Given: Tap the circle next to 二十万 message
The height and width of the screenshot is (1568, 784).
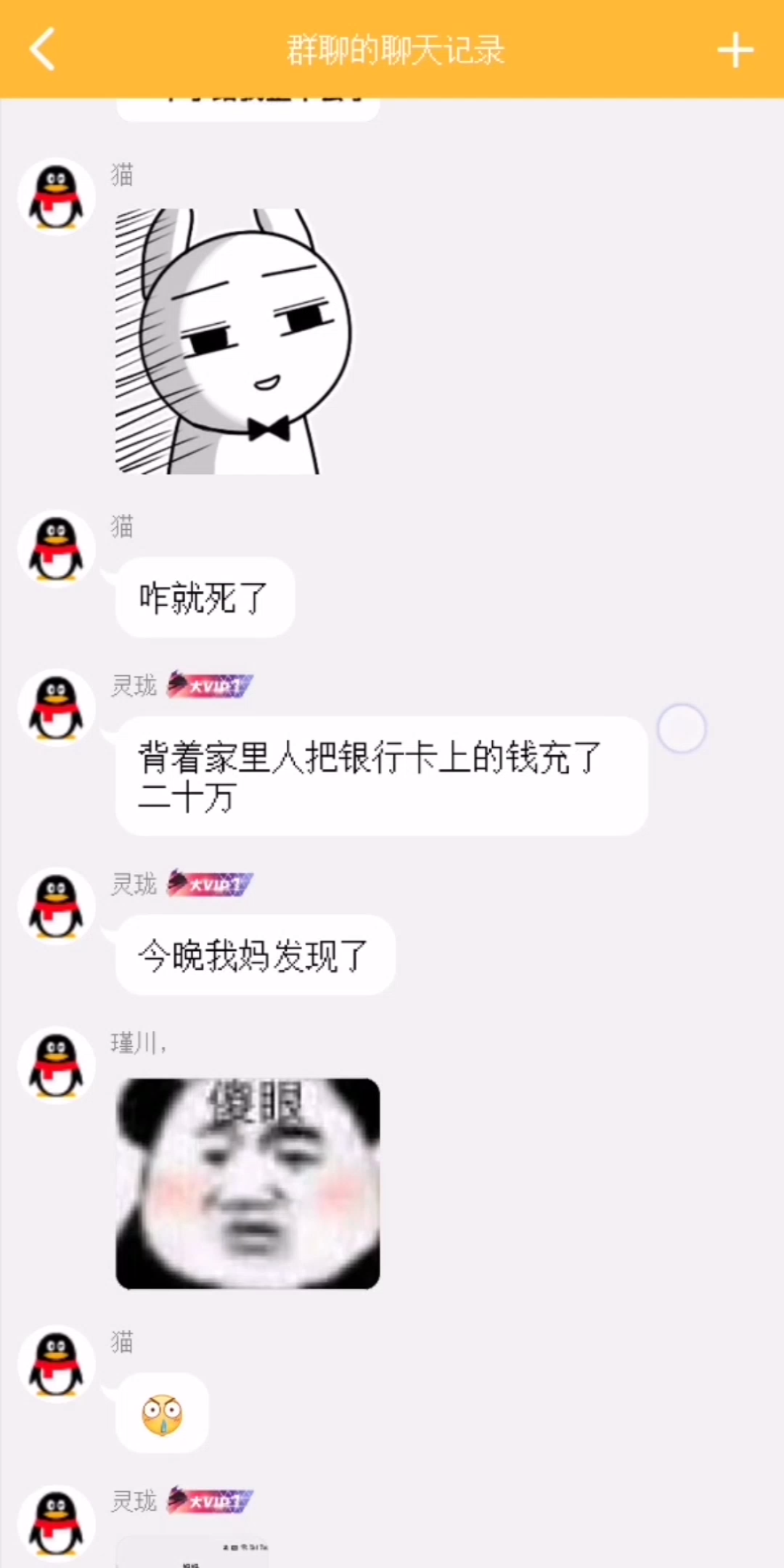Looking at the screenshot, I should 681,728.
